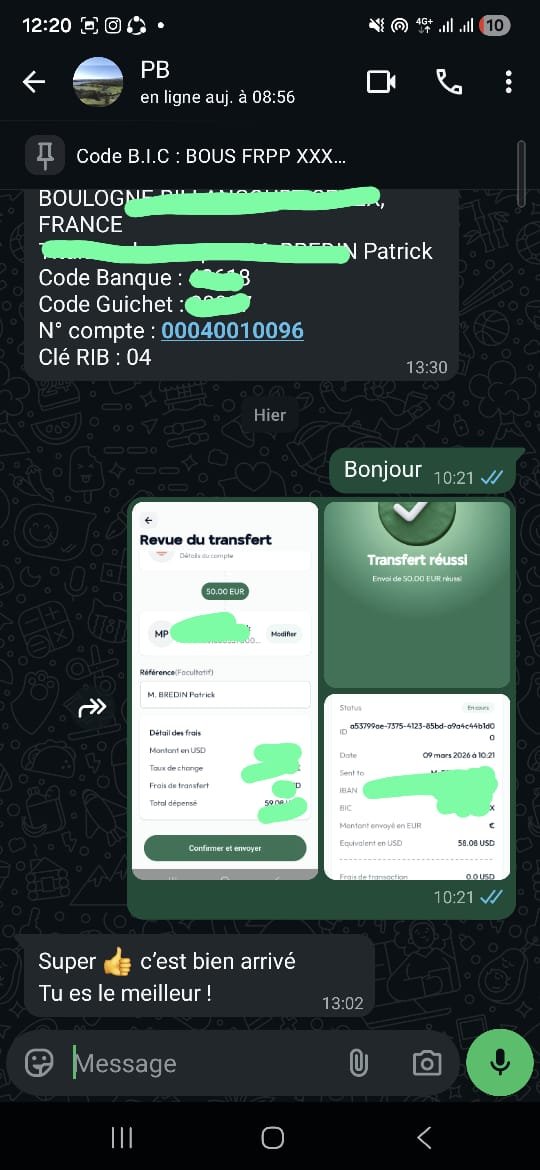
Task: Go to the system home screen
Action: (272, 1138)
